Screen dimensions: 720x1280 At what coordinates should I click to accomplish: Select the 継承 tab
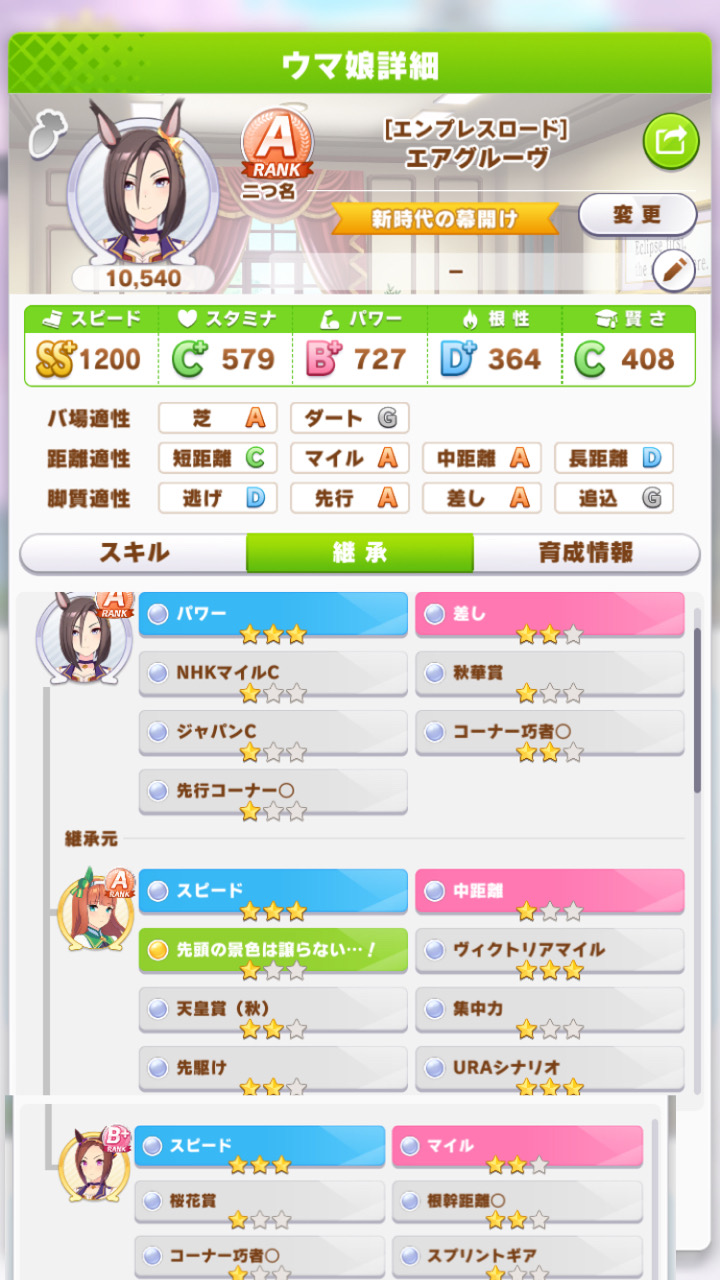click(x=360, y=553)
